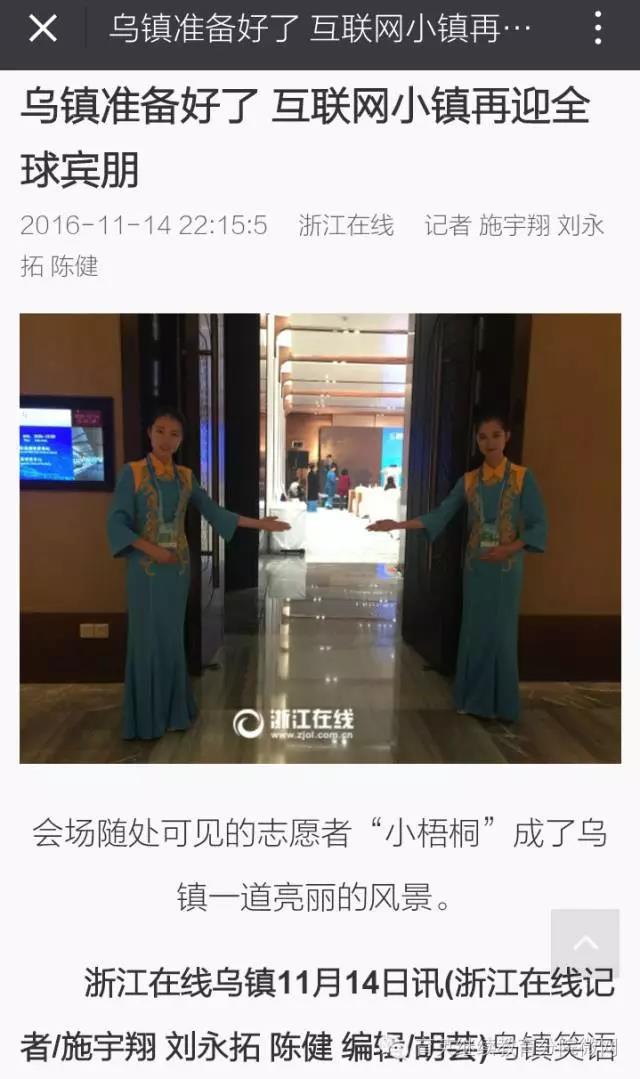Screen dimensions: 640x1079
Task: Close the article page
Action: 42,29
